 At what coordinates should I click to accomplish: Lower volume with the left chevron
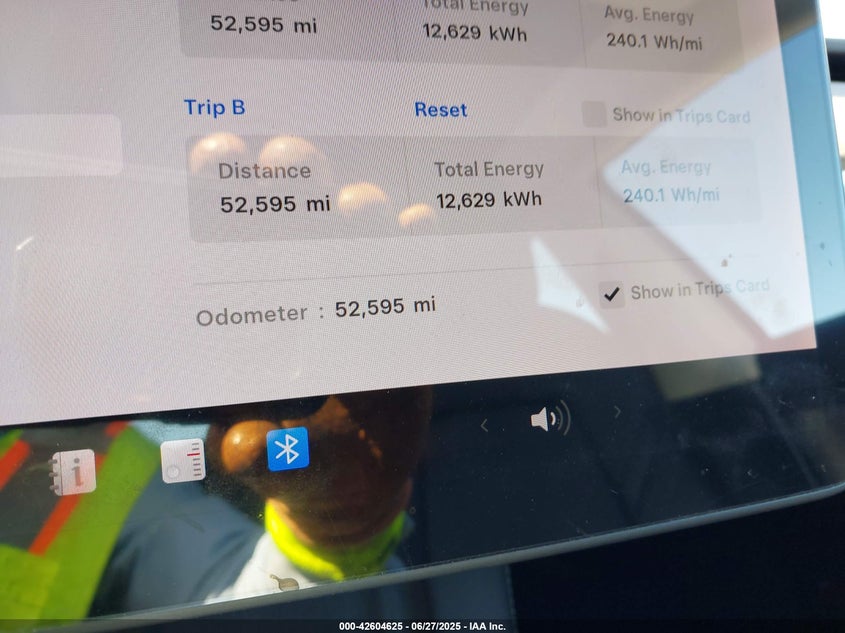click(485, 426)
